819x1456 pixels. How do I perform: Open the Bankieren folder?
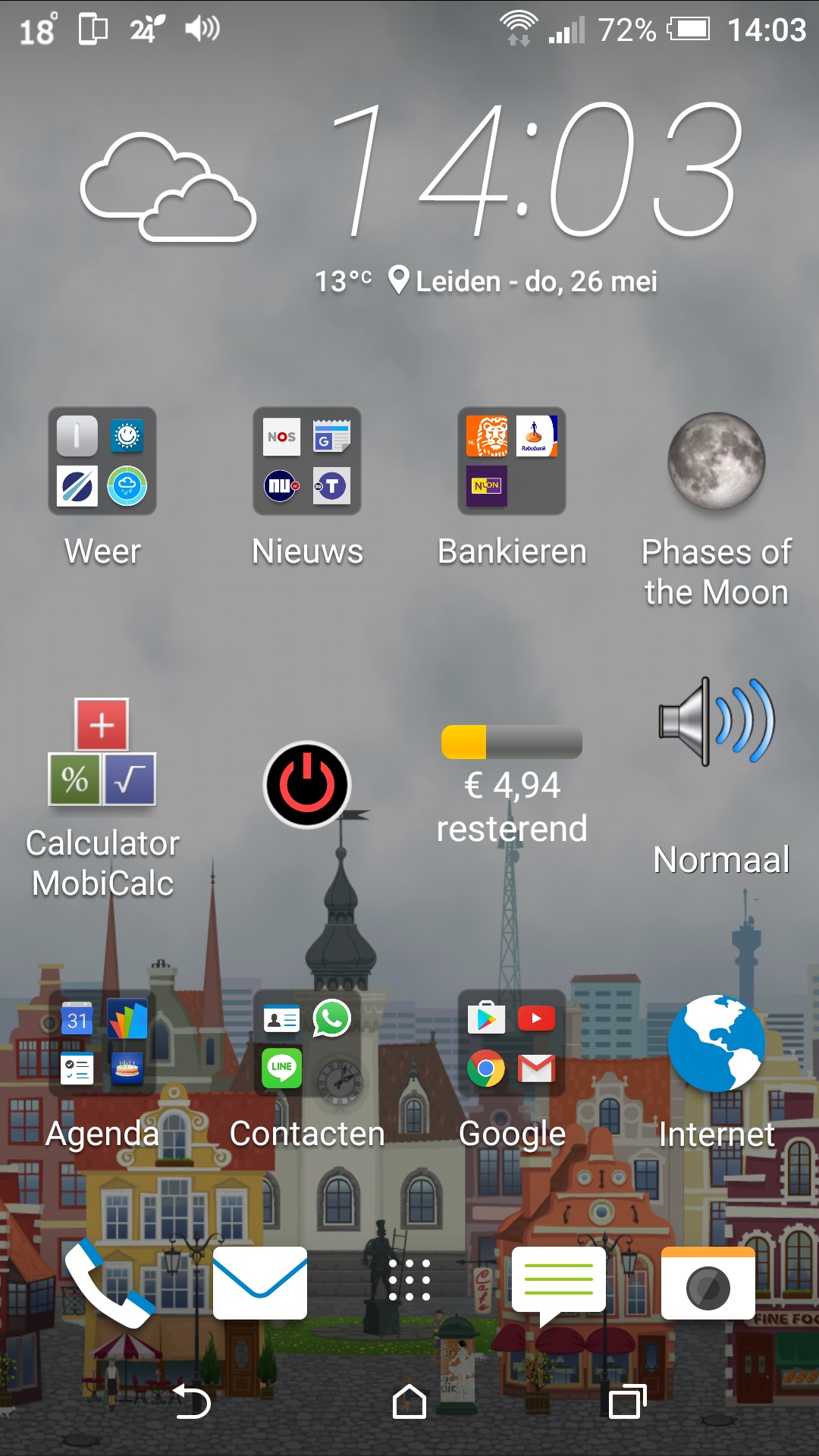coord(512,461)
